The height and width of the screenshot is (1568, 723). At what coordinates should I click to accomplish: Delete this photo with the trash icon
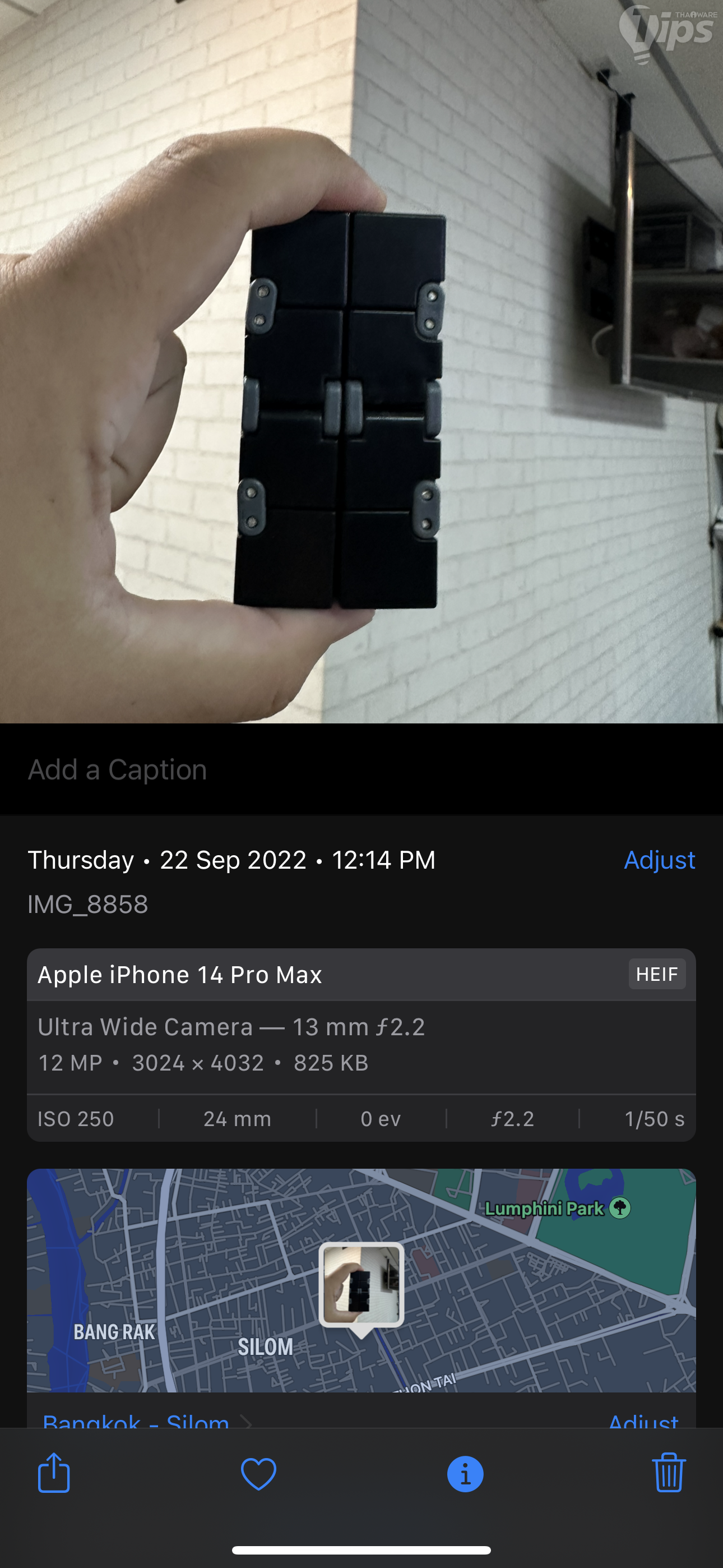click(x=668, y=1473)
